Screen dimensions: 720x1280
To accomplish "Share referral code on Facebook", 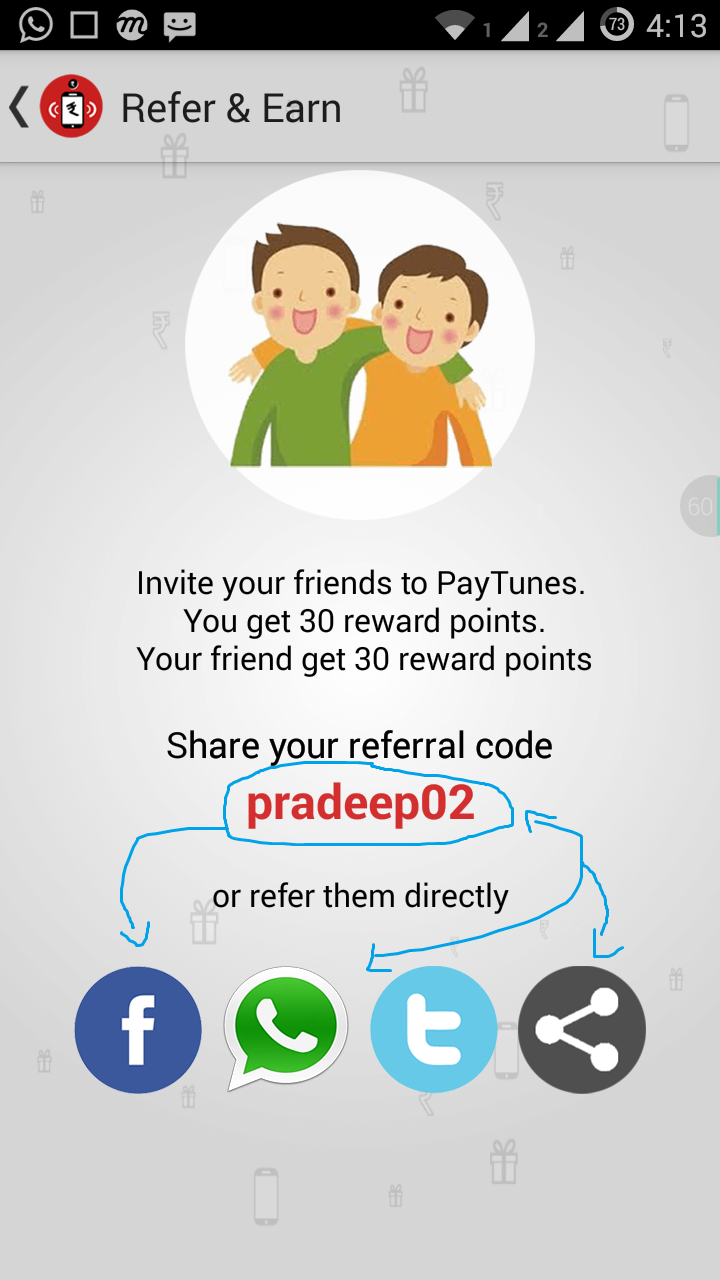I will [138, 1029].
